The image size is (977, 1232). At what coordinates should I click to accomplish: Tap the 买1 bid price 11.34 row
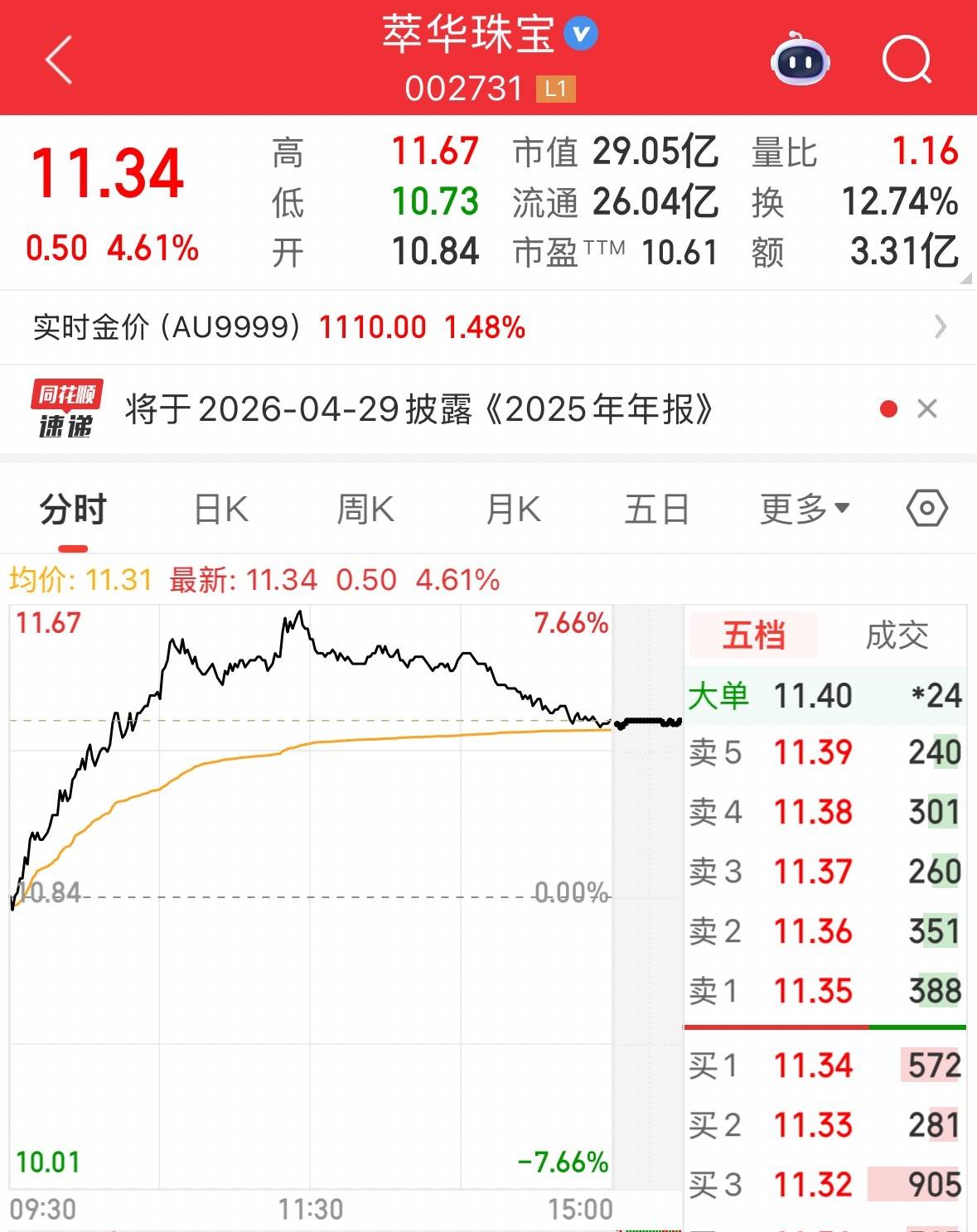pos(825,1065)
